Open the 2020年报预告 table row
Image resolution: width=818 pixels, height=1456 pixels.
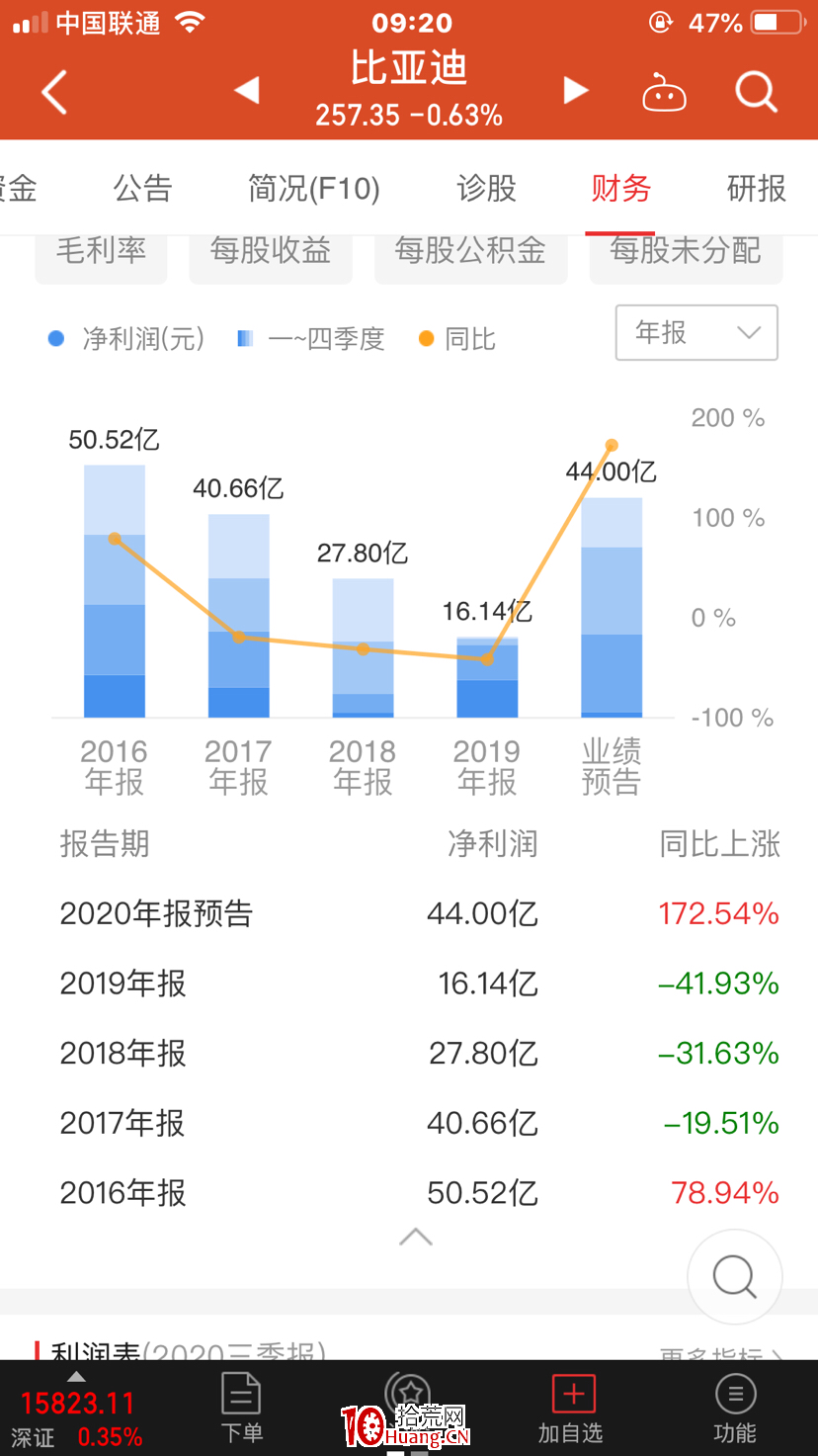pos(409,913)
